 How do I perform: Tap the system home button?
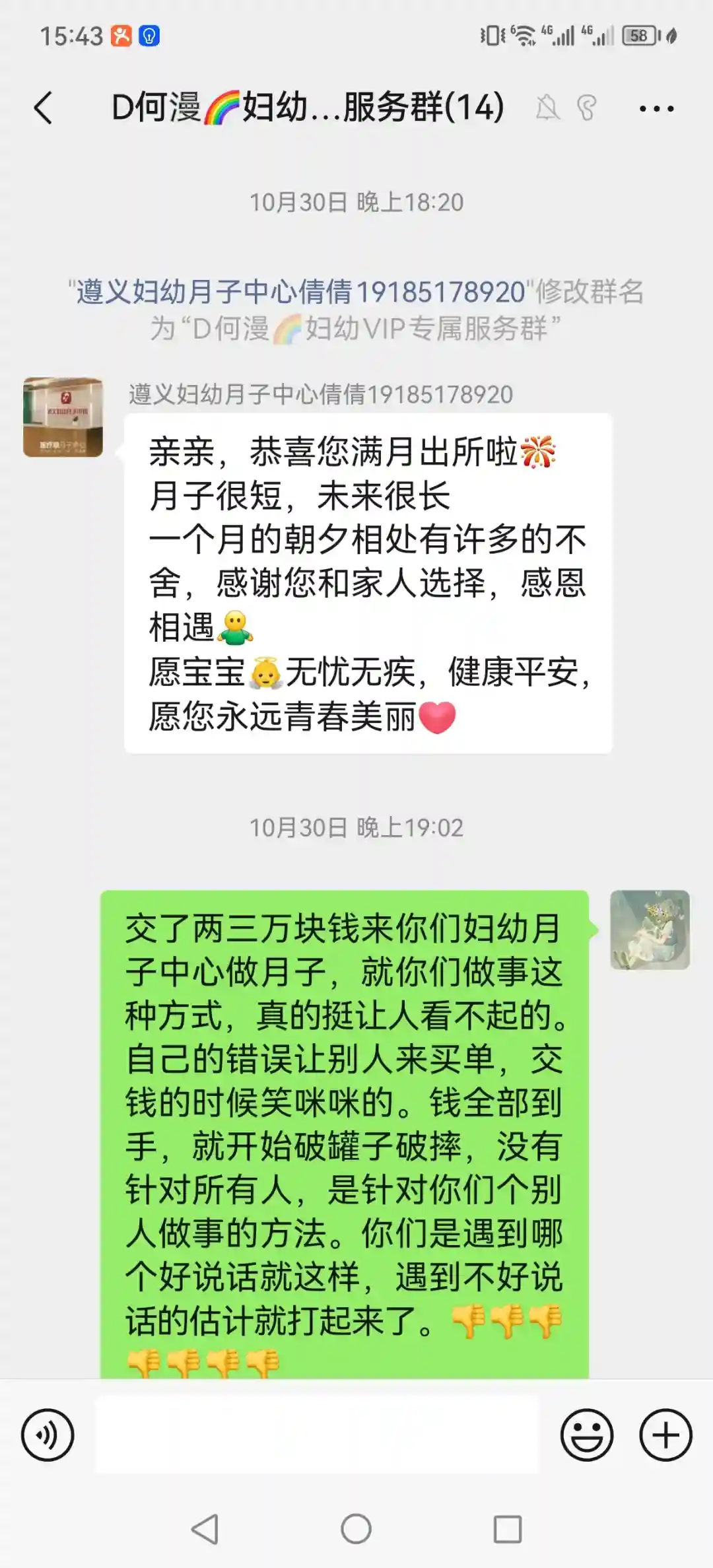tap(356, 1528)
